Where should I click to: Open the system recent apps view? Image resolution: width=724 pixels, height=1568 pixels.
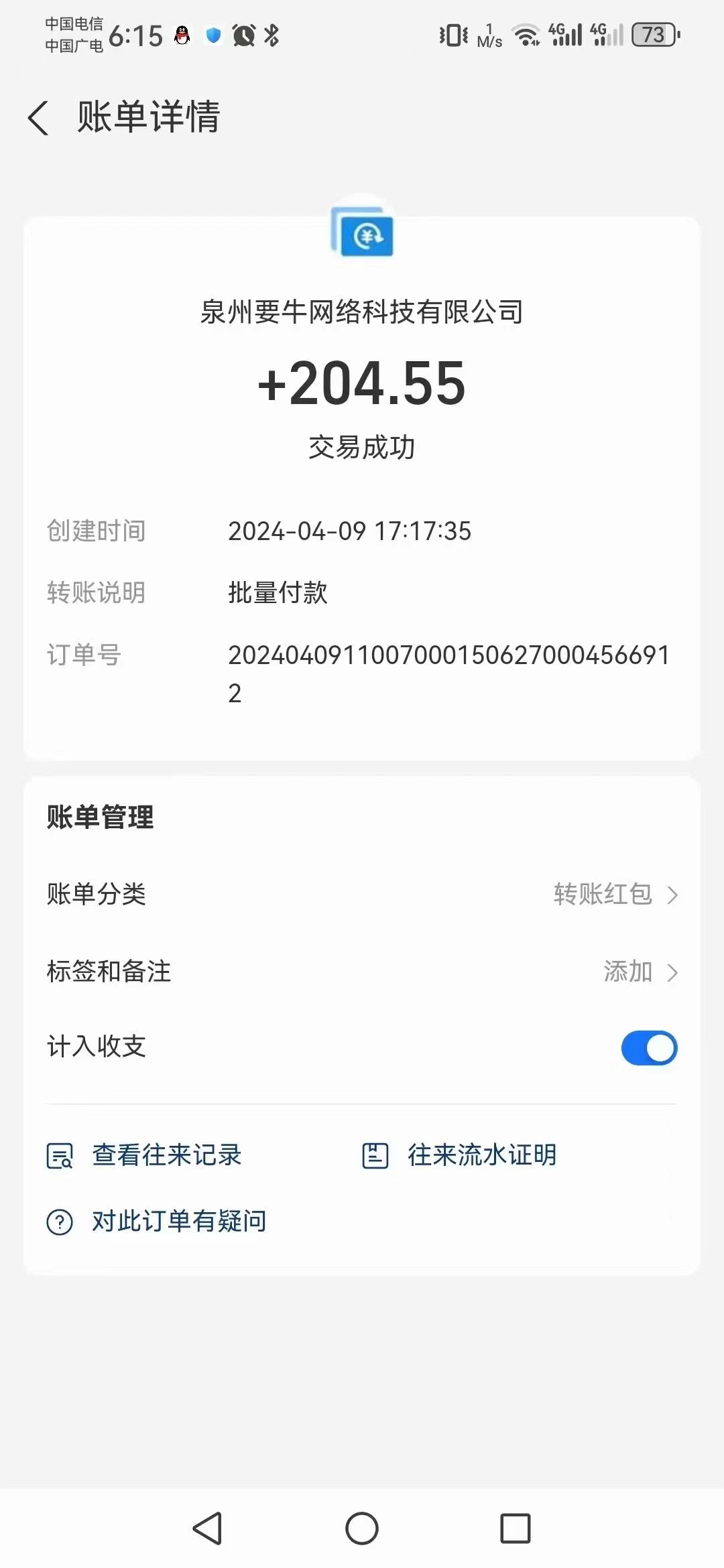pyautogui.click(x=515, y=1528)
